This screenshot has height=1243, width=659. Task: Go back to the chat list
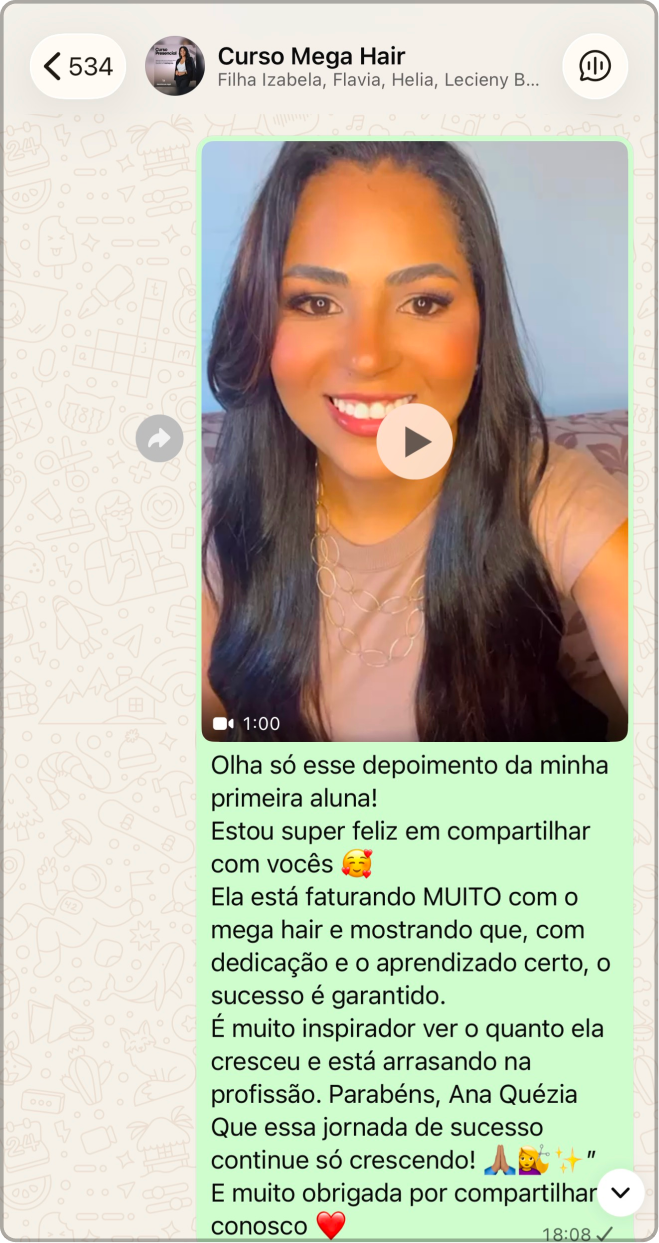click(77, 67)
